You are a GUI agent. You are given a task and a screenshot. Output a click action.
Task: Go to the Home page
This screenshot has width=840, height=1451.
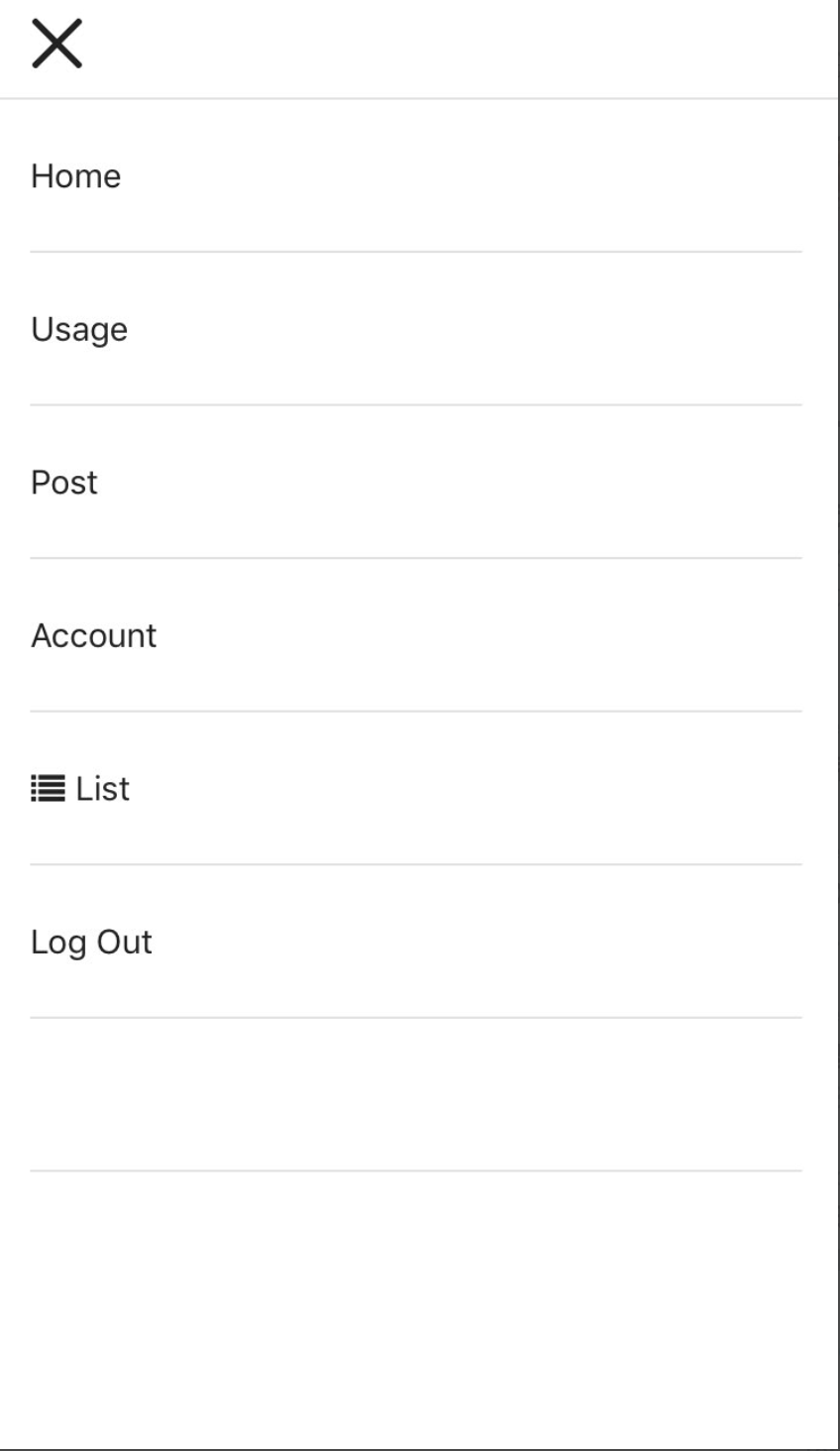[76, 176]
